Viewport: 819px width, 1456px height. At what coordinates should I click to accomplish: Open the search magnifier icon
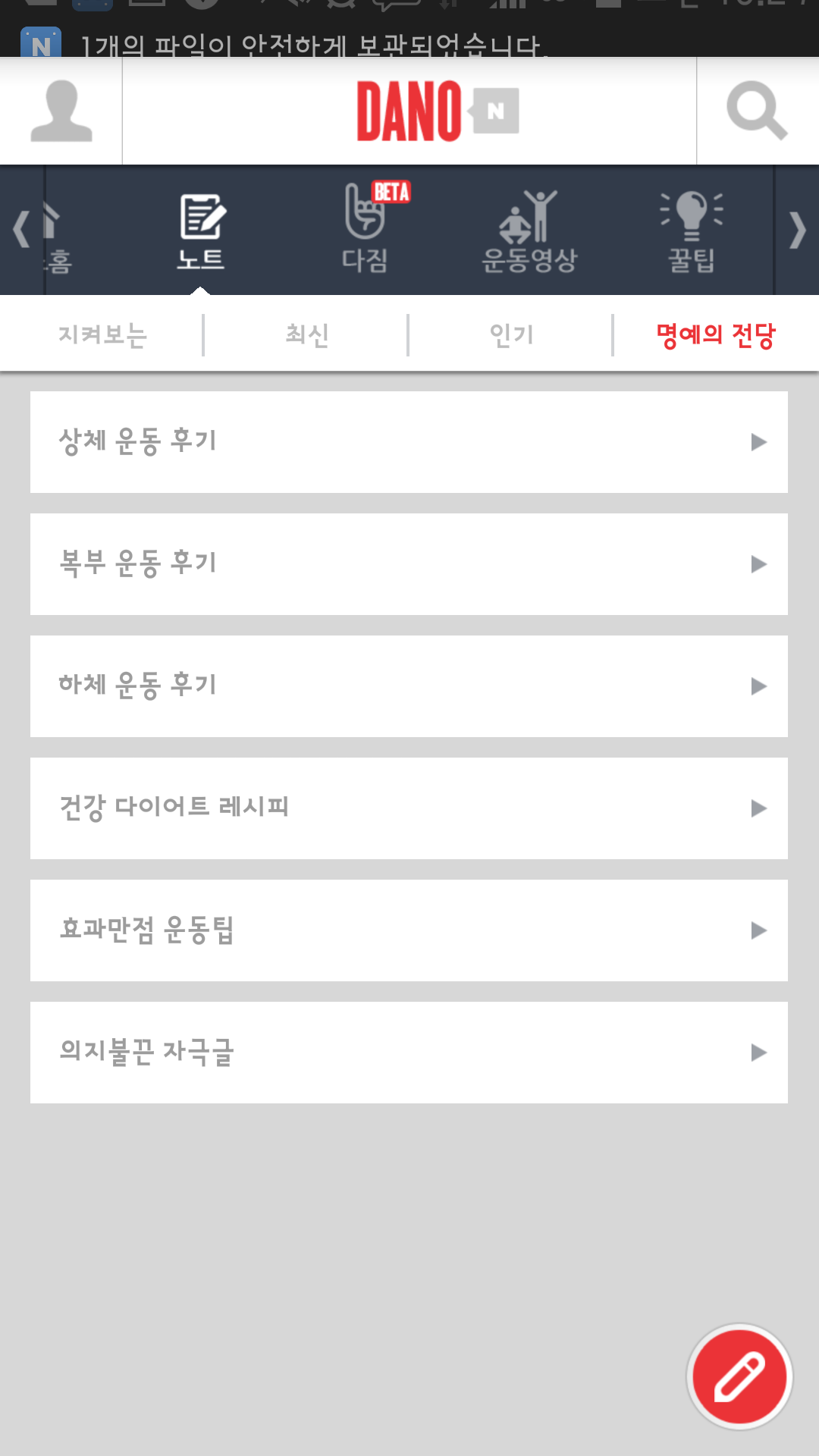pyautogui.click(x=757, y=111)
